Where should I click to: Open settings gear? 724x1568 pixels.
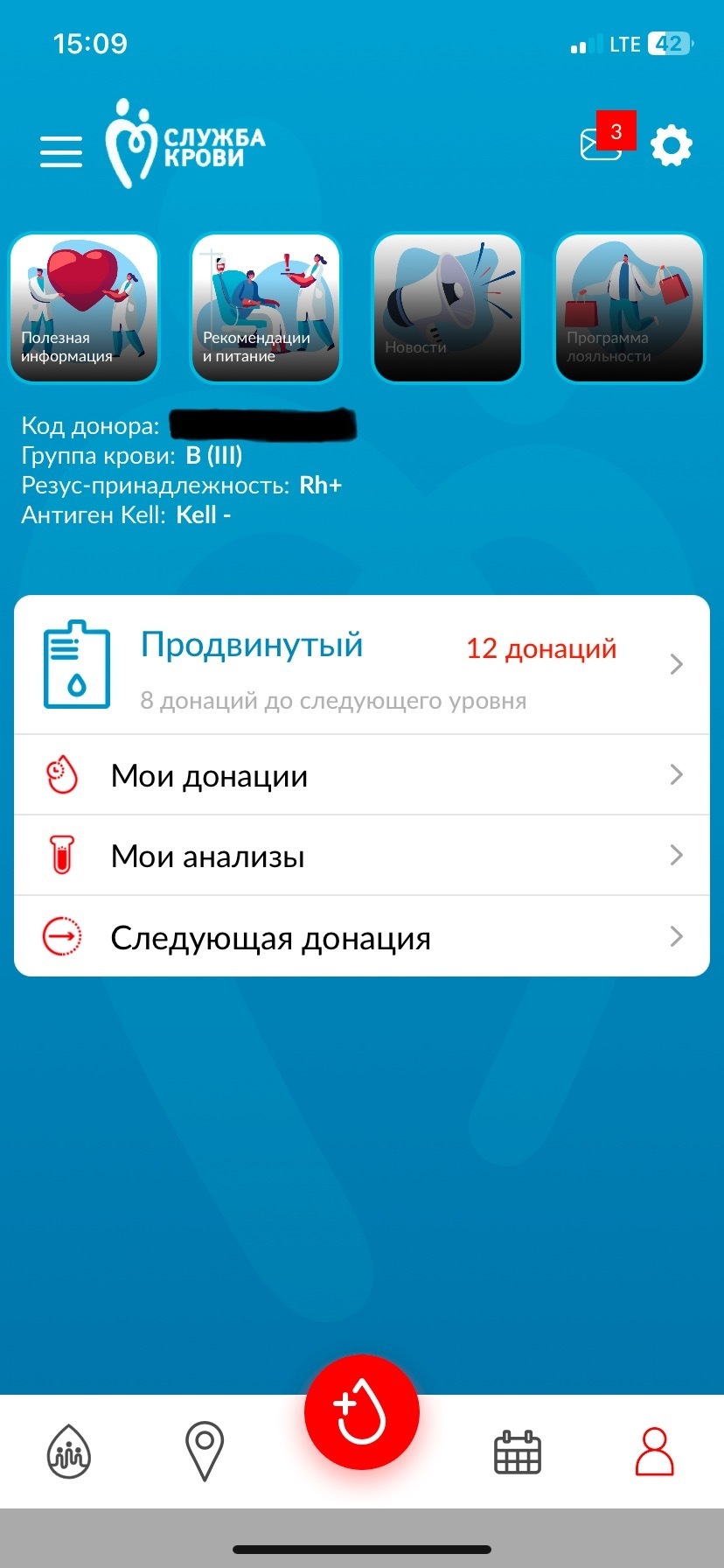pos(671,145)
